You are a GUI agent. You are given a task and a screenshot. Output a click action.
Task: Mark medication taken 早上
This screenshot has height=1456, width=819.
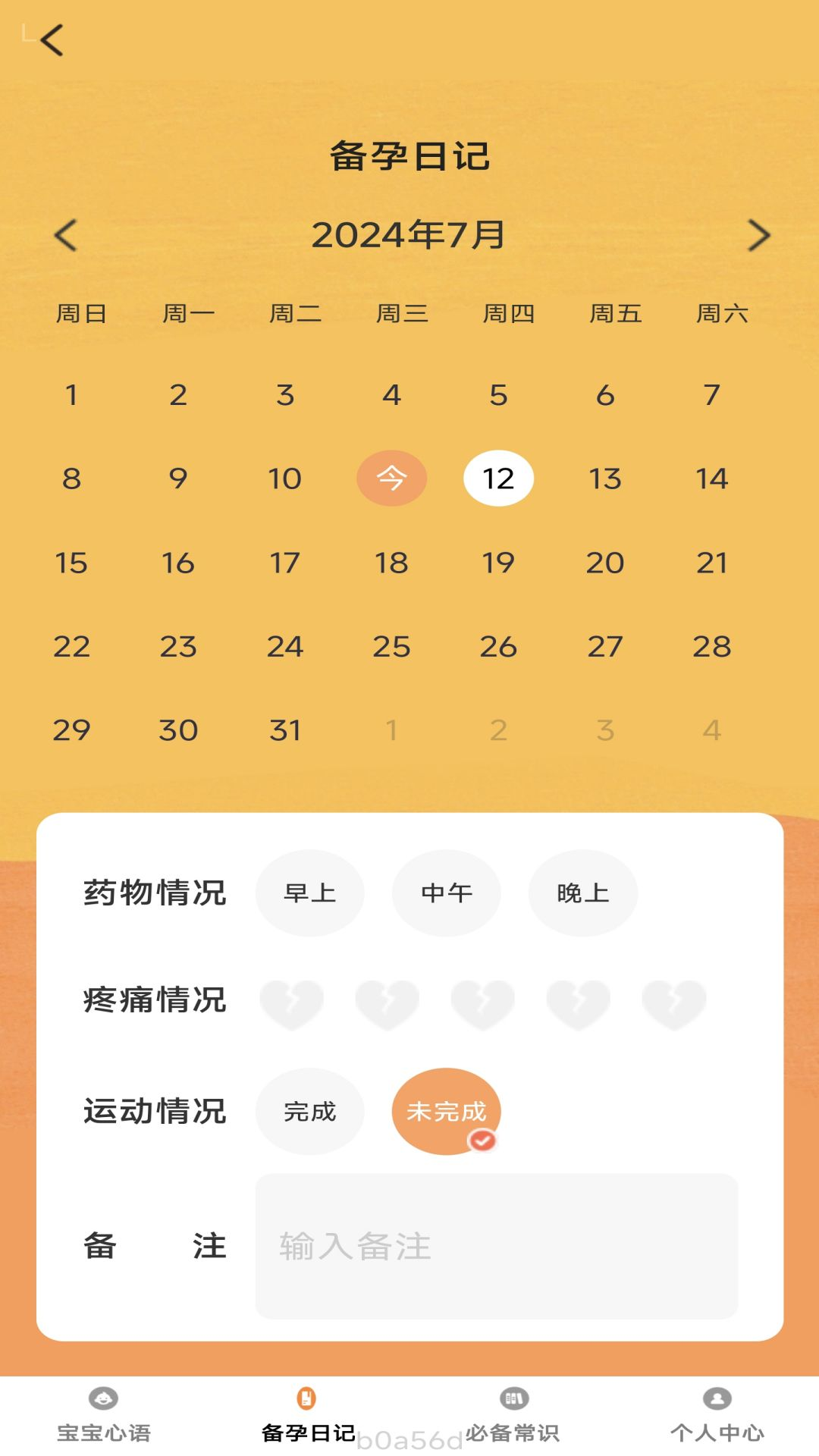(x=309, y=893)
